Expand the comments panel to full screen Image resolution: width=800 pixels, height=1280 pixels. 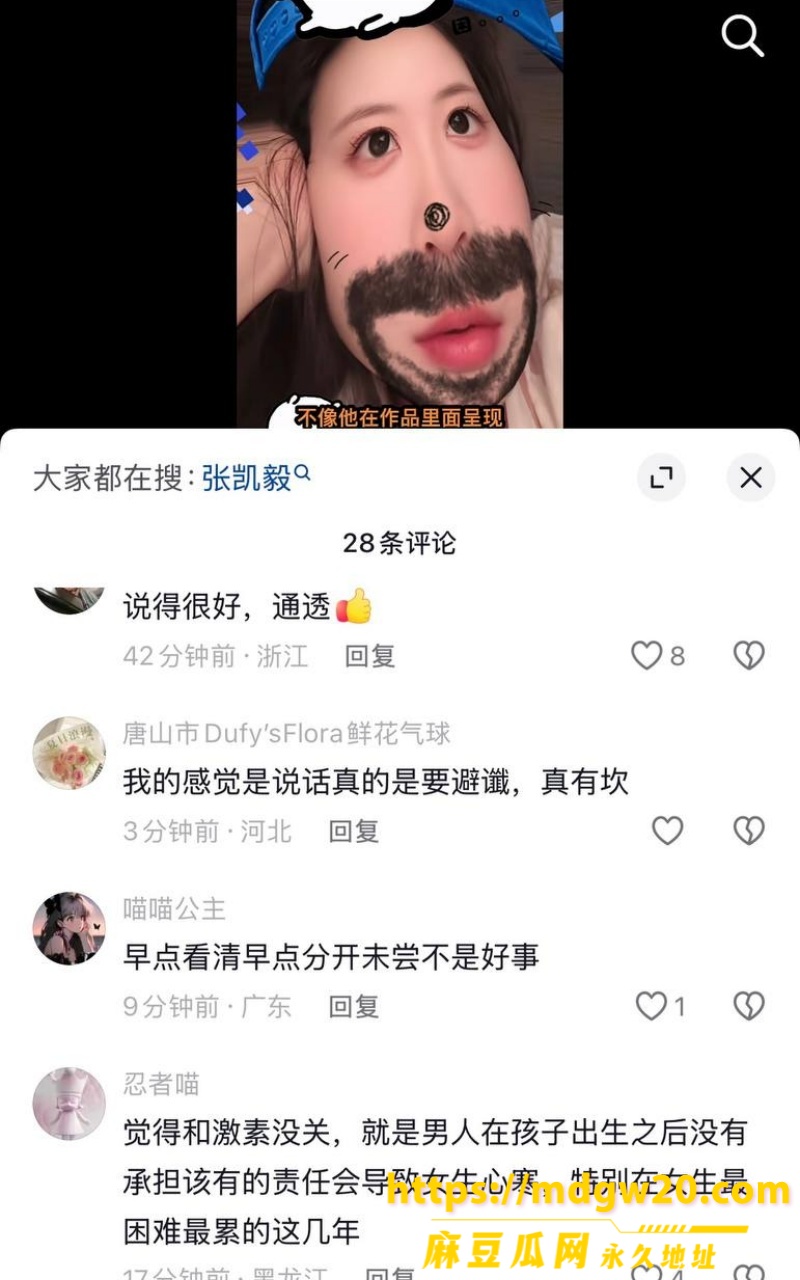pyautogui.click(x=661, y=478)
